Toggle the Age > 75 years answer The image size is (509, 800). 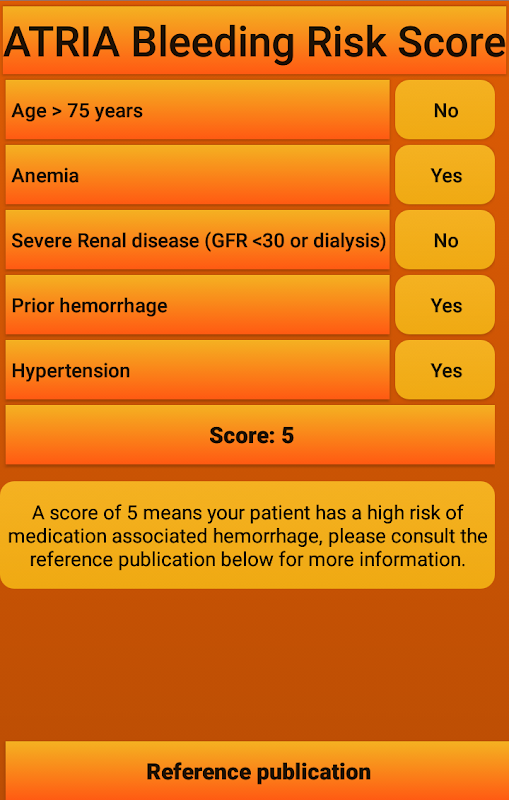pos(445,110)
